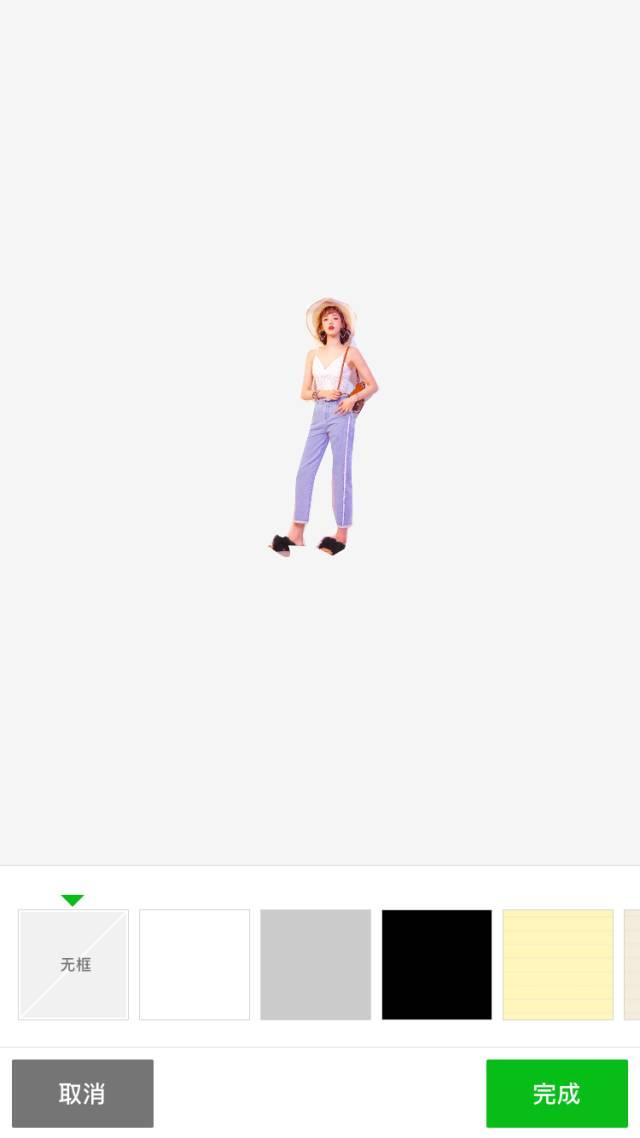Confirm with the 完成 button
This screenshot has height=1138, width=640.
coord(556,1093)
